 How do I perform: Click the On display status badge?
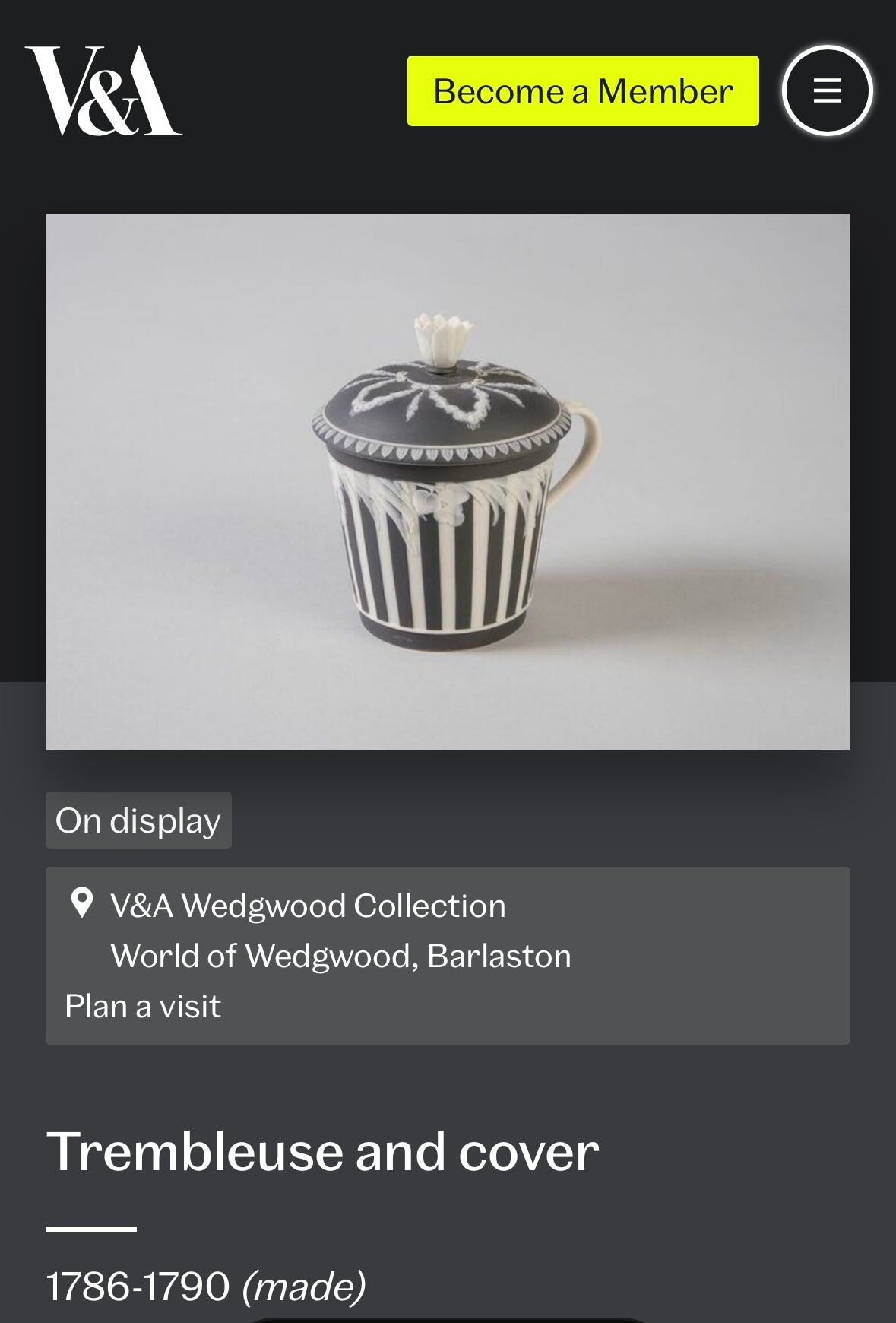[138, 820]
